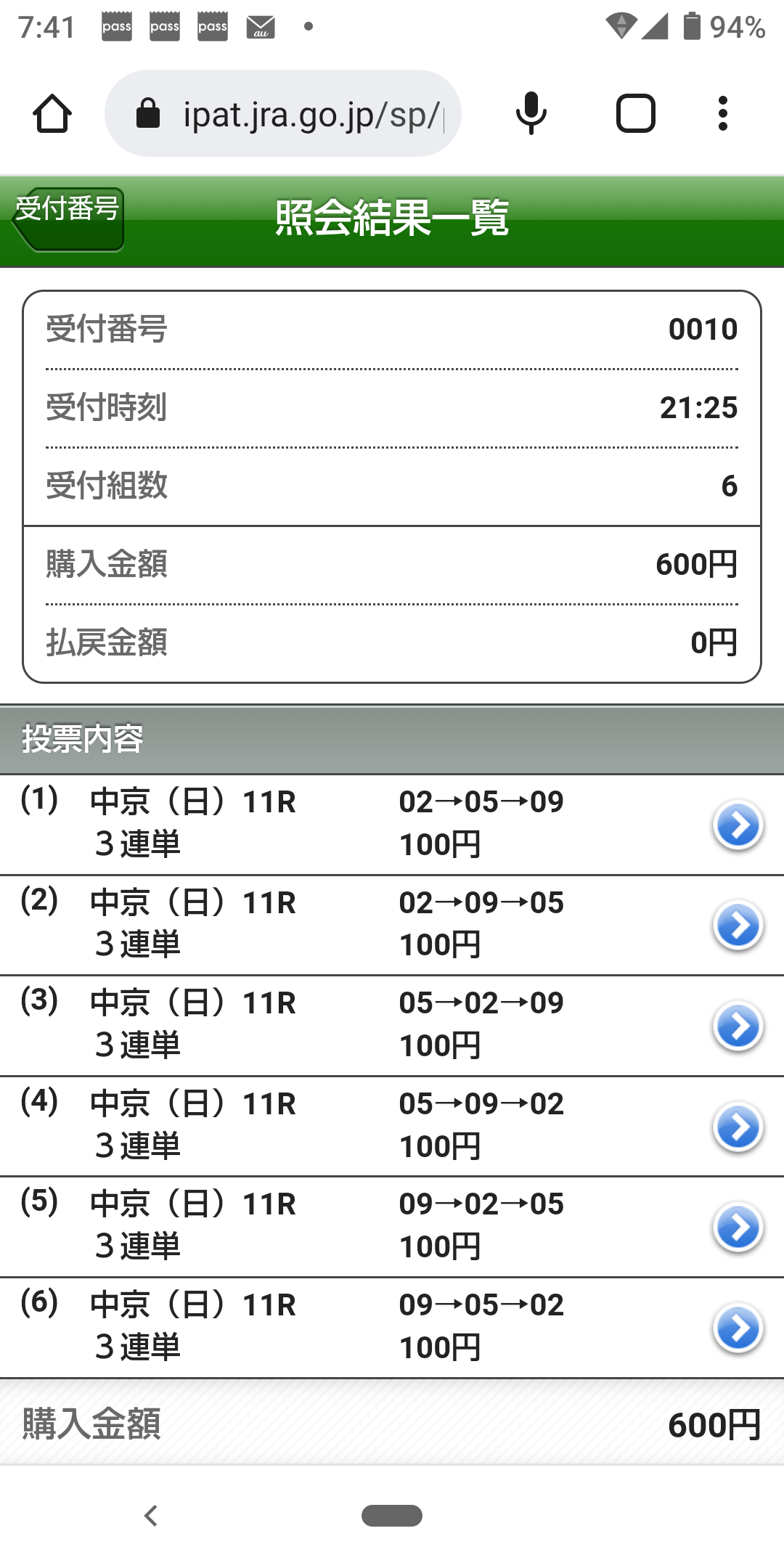Viewport: 784px width, 1568px height.
Task: Start voice search with microphone
Action: point(531,113)
